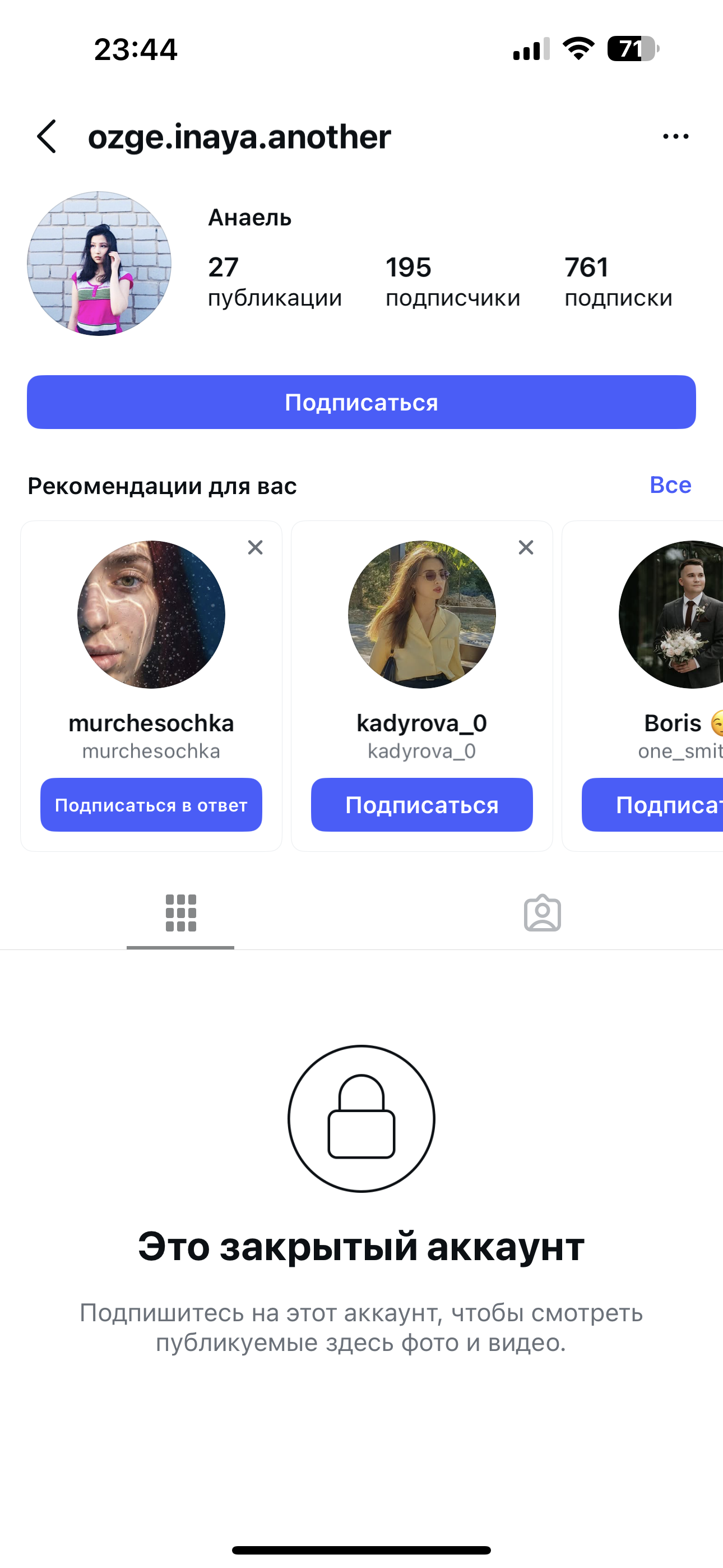Dismiss the murchesochka suggestion card
Viewport: 723px width, 1568px height.
tap(256, 547)
